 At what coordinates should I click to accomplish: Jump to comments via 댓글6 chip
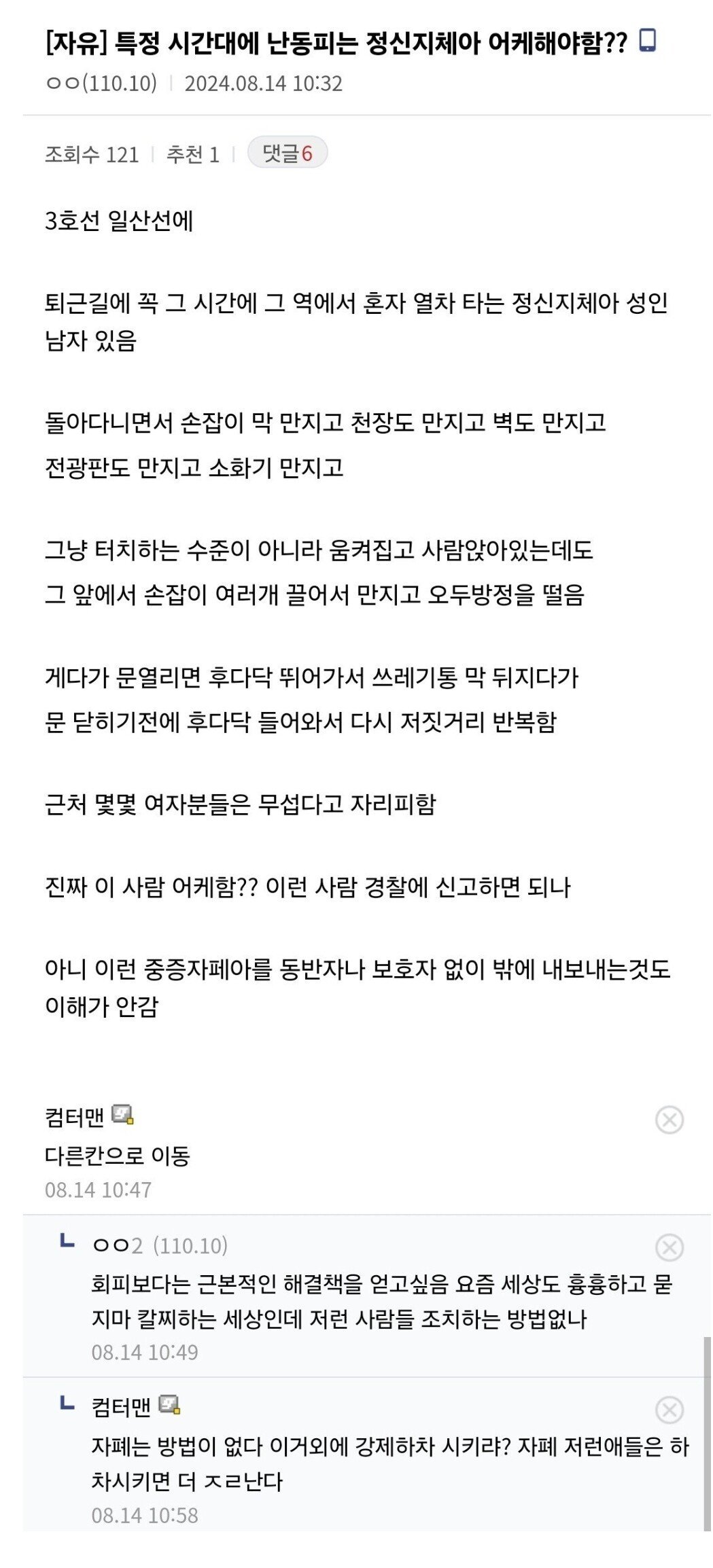pos(287,153)
